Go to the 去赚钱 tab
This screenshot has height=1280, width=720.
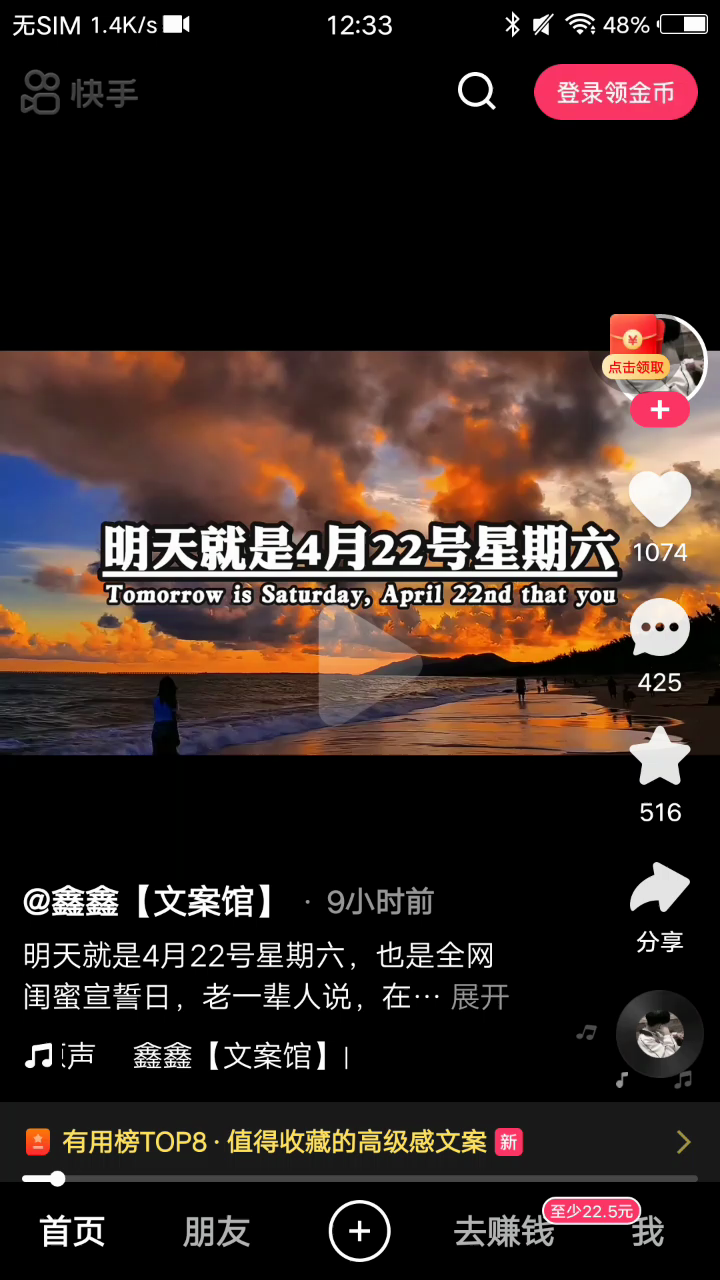click(x=503, y=1233)
